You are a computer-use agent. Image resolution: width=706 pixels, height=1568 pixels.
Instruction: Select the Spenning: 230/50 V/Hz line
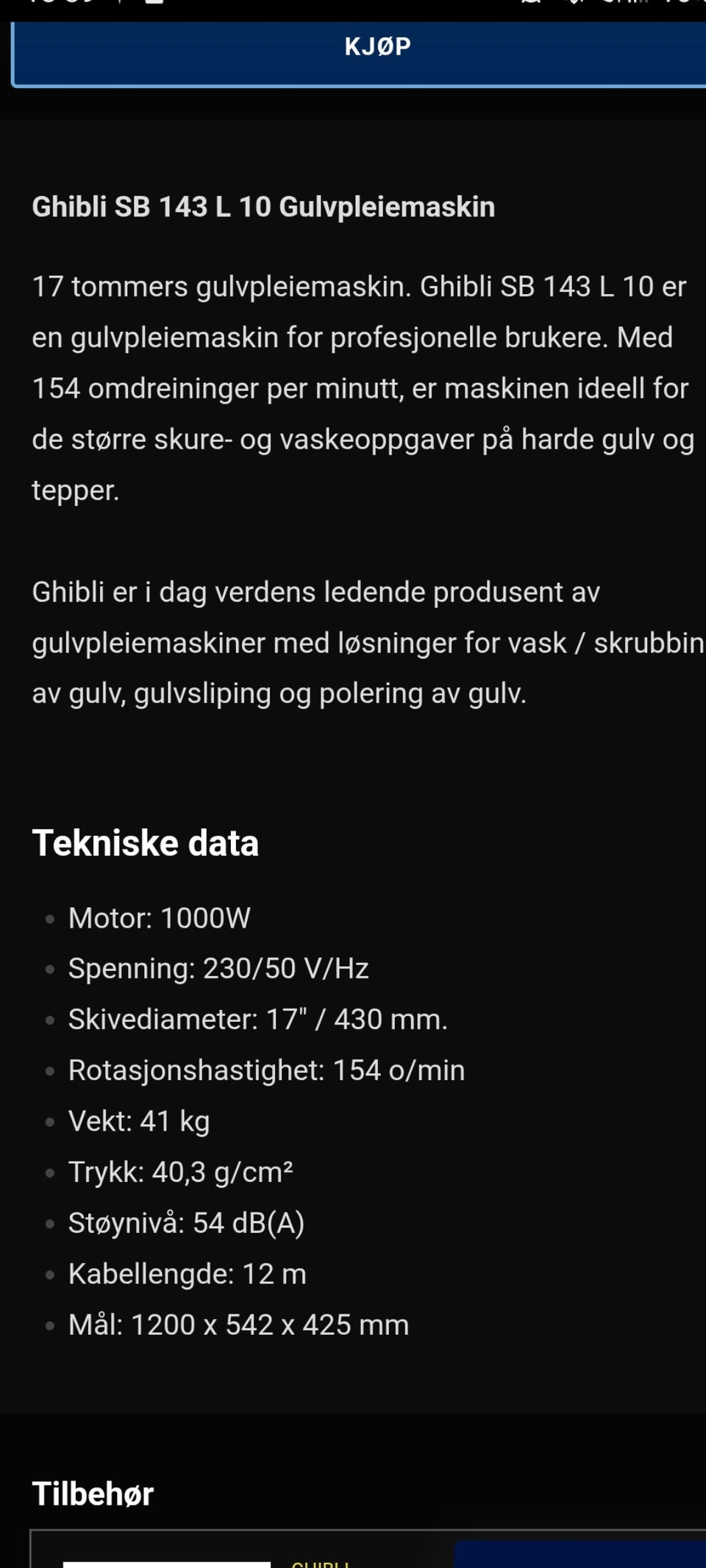click(x=219, y=969)
